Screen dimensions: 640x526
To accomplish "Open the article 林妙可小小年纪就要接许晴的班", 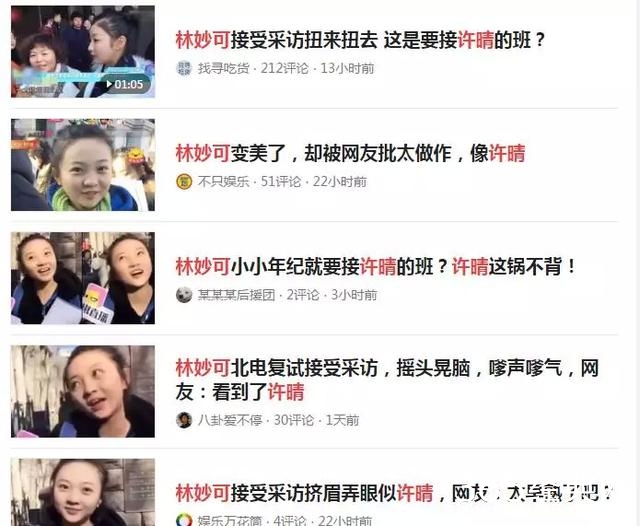I will [x=376, y=267].
